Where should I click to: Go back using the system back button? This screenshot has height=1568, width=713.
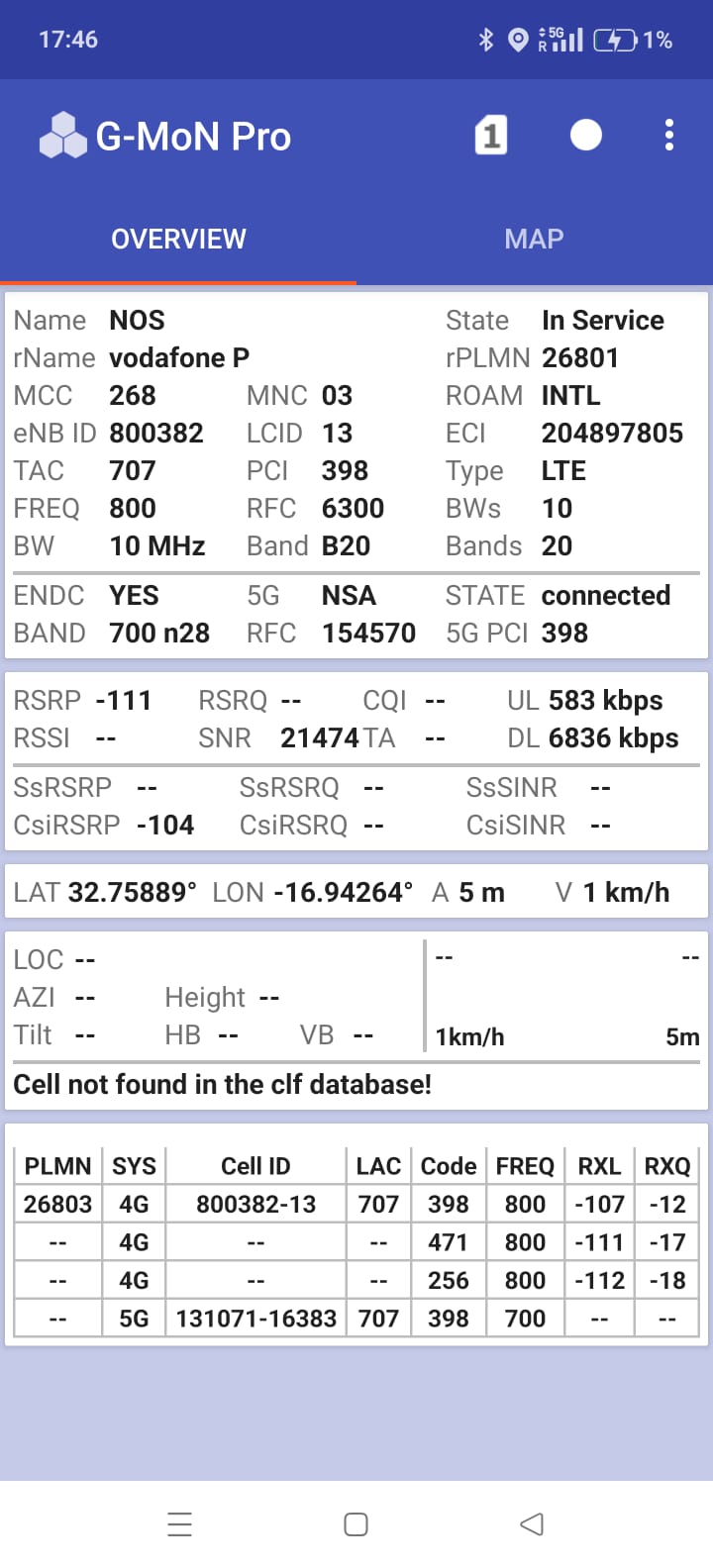pos(532,1523)
